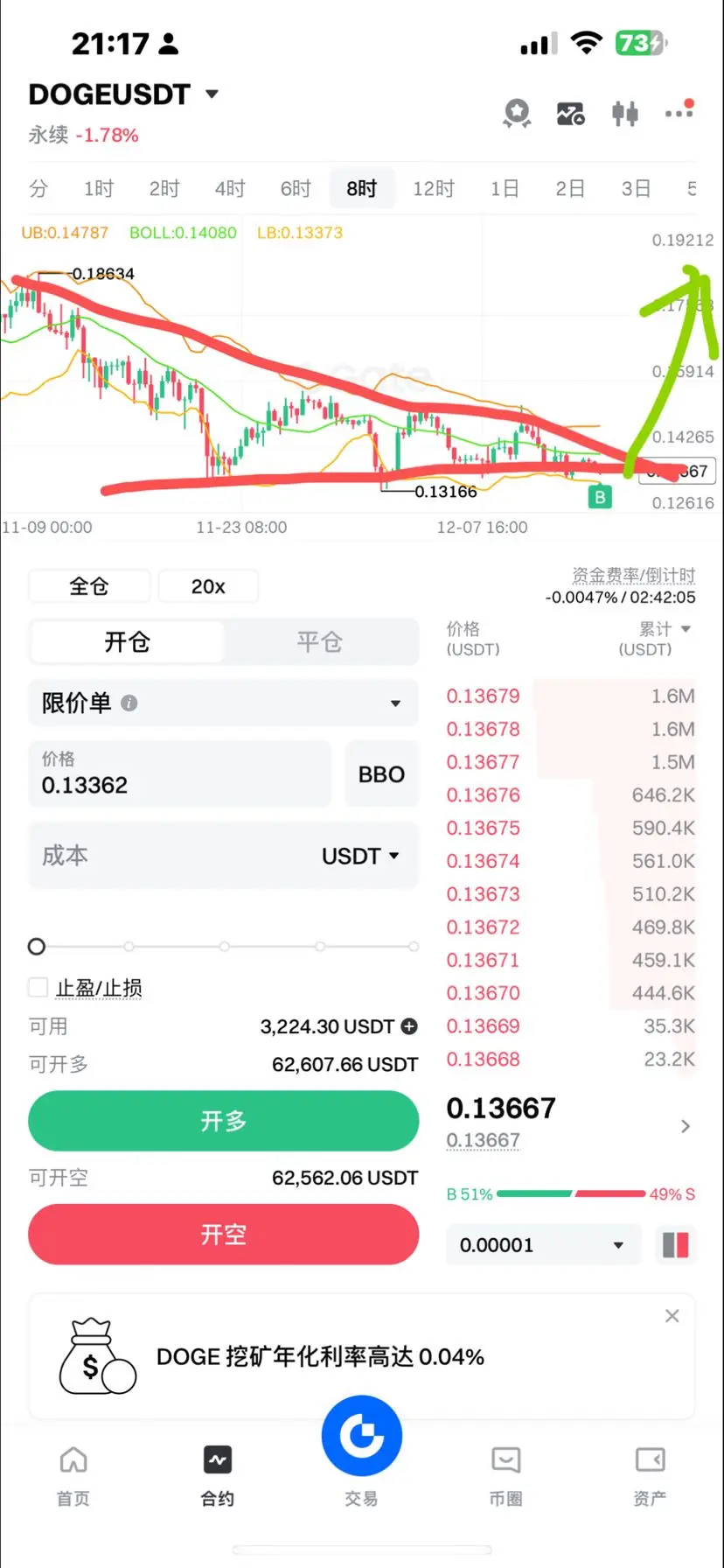
Task: Open the 0.00001 price precision dropdown
Action: (543, 1245)
